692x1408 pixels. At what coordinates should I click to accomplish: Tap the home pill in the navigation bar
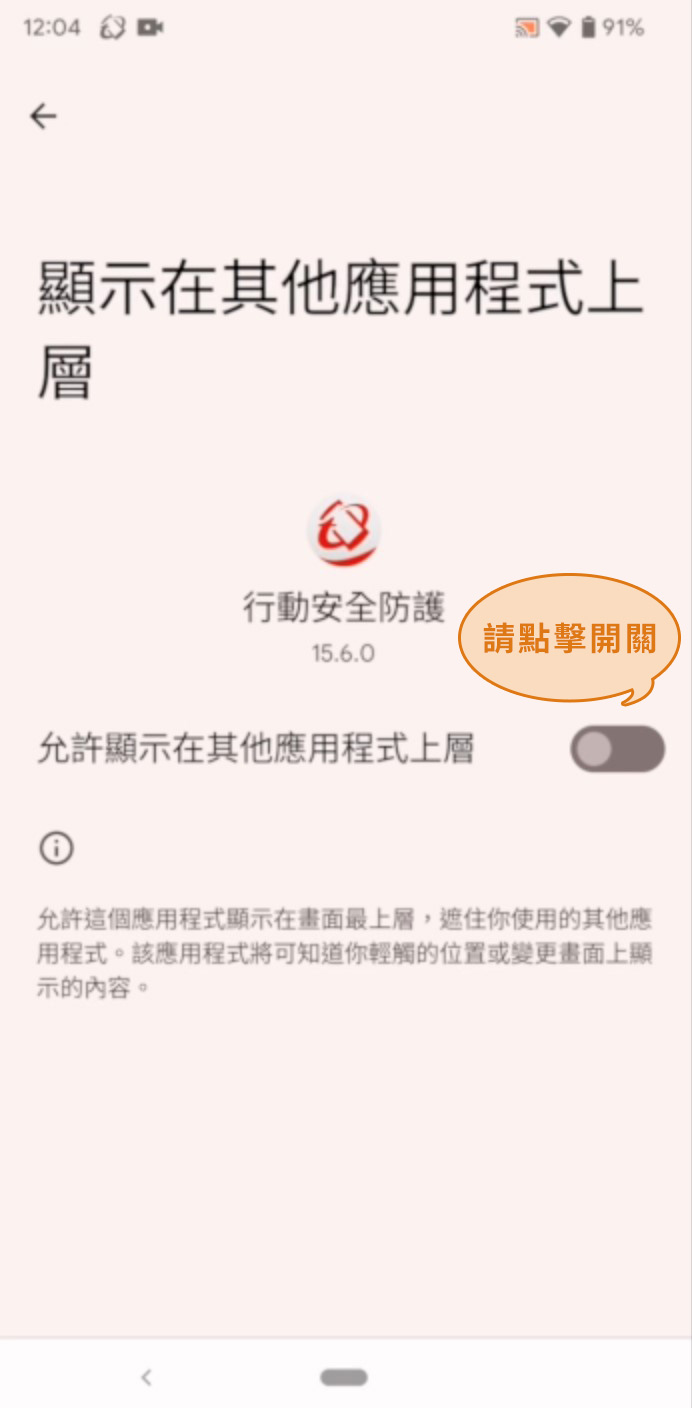pyautogui.click(x=344, y=1377)
